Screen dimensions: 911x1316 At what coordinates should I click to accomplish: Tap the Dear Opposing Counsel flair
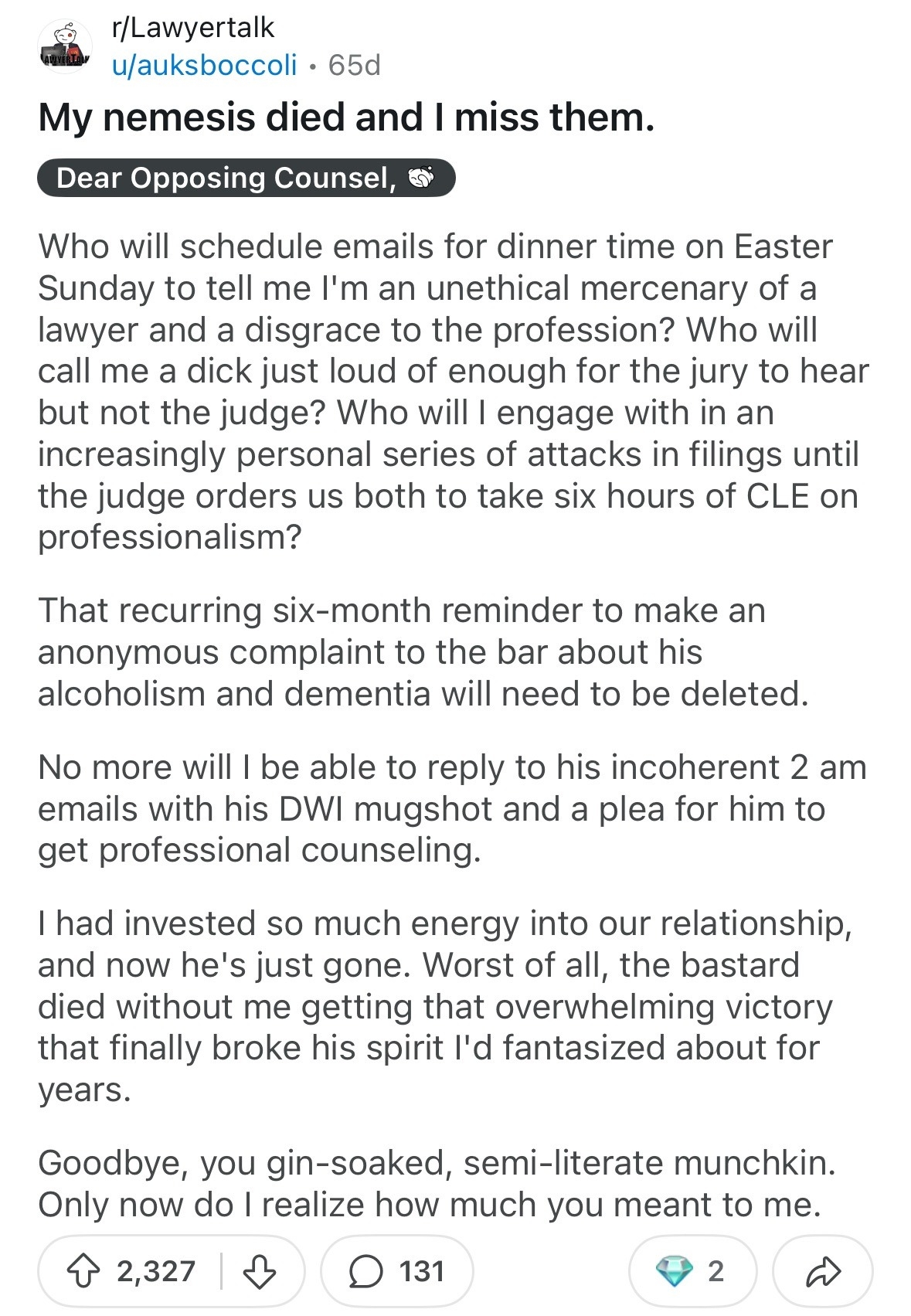tap(246, 179)
